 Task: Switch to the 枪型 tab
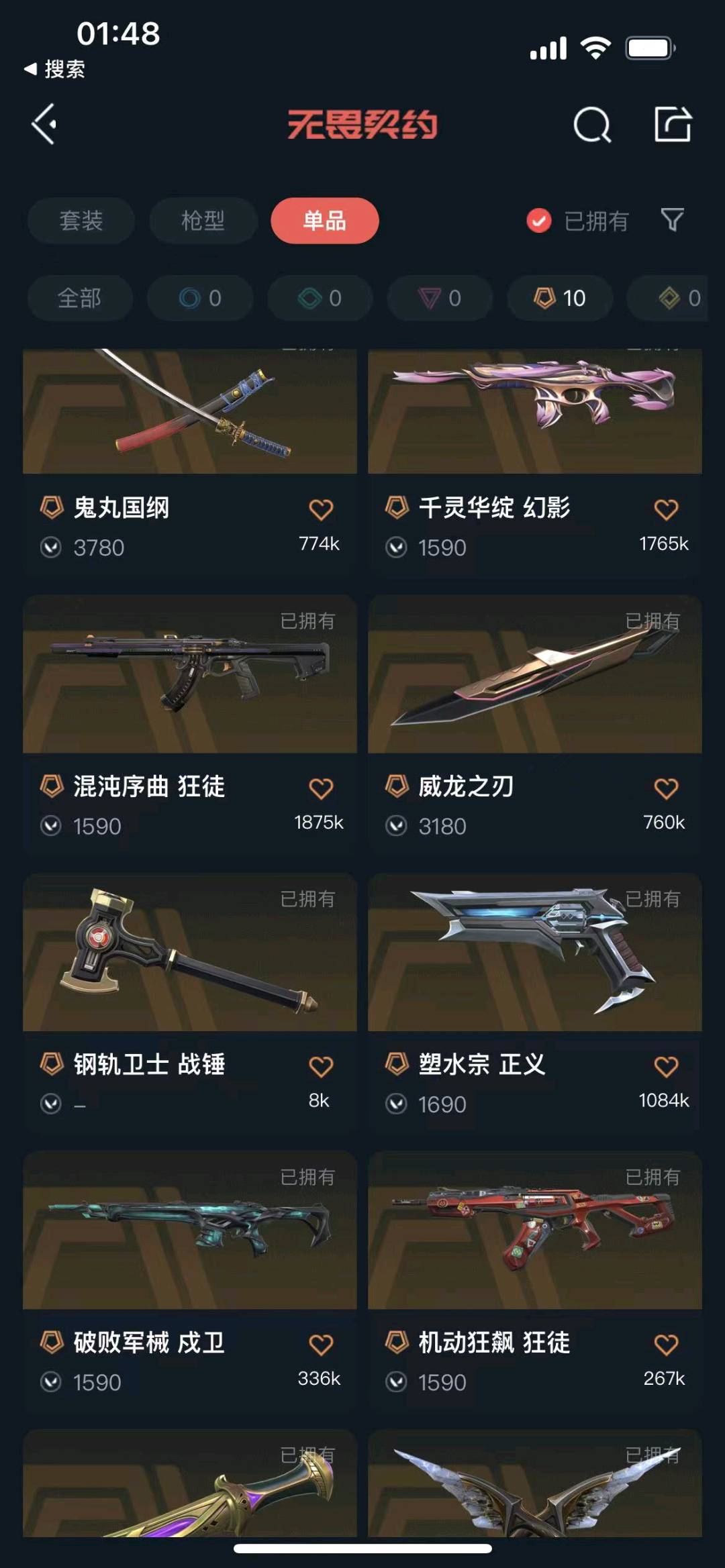(x=203, y=220)
